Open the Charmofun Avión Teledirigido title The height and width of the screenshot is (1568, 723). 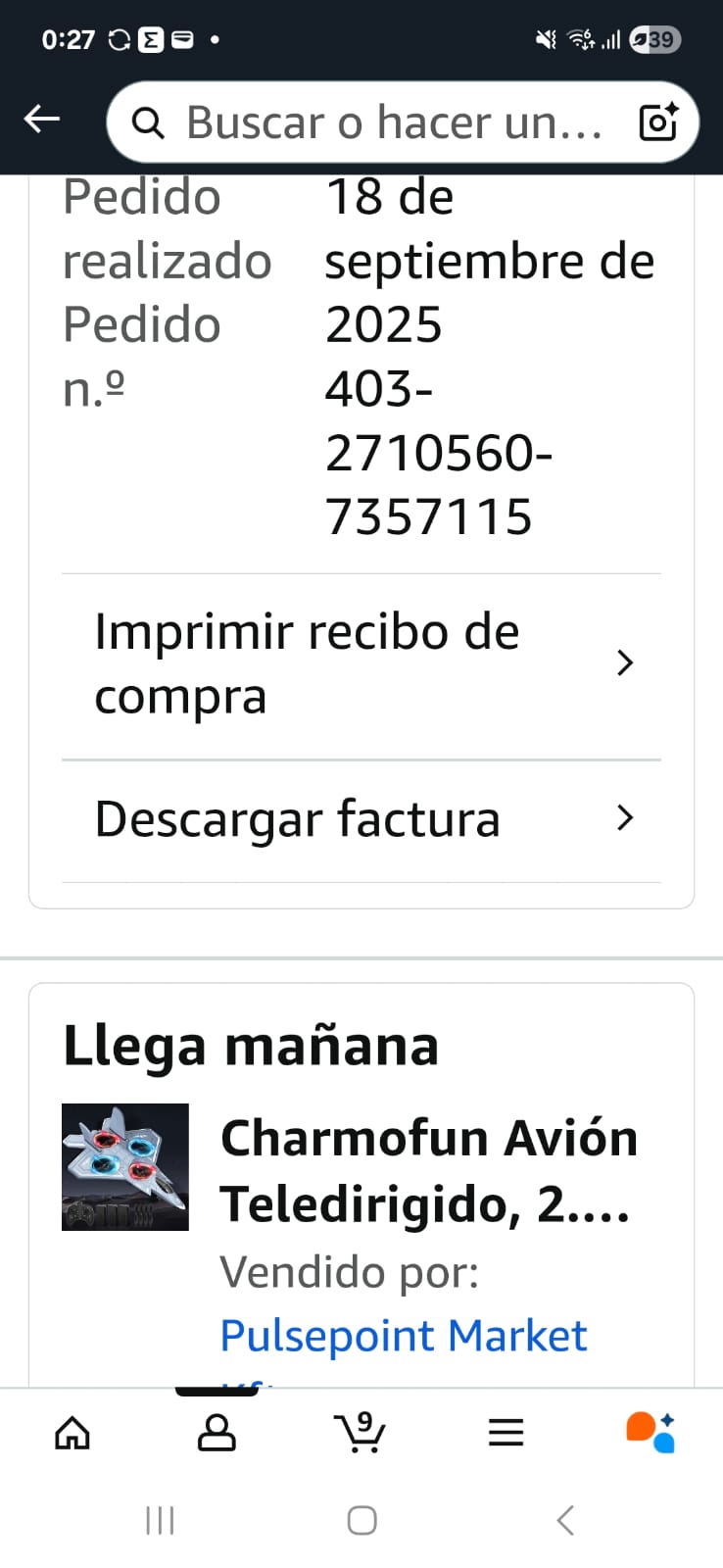[x=428, y=1170]
